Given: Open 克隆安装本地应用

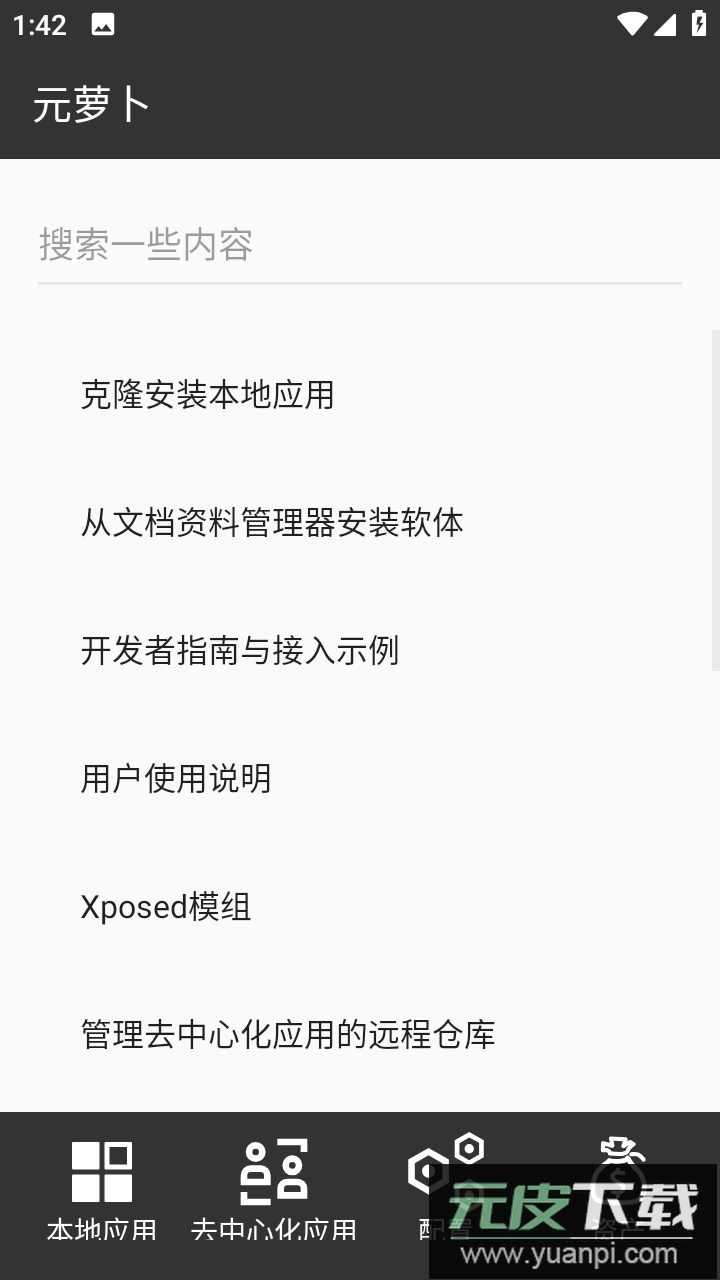Looking at the screenshot, I should pos(209,395).
